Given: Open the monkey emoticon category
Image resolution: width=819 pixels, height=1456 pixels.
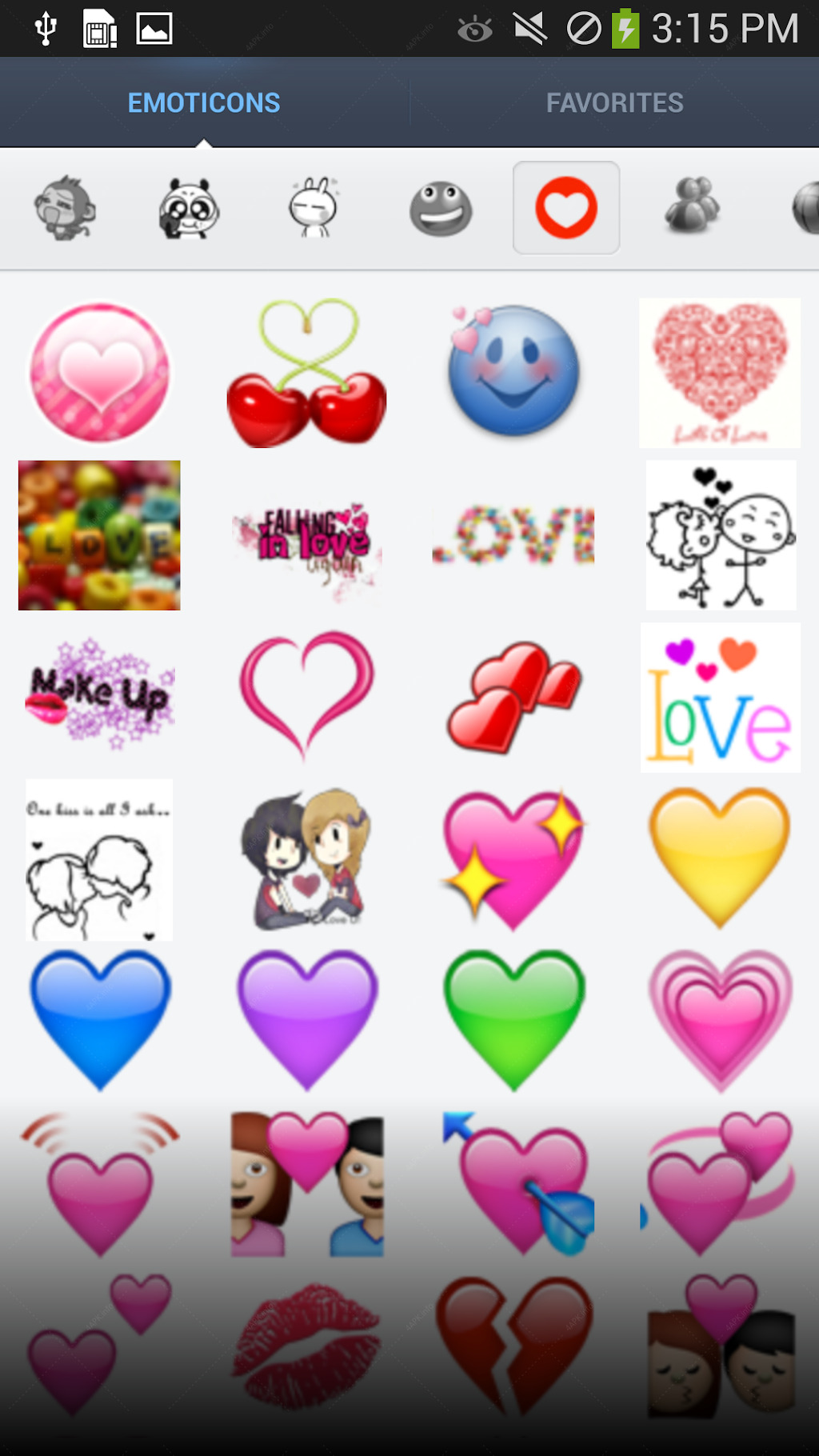Looking at the screenshot, I should 65,208.
